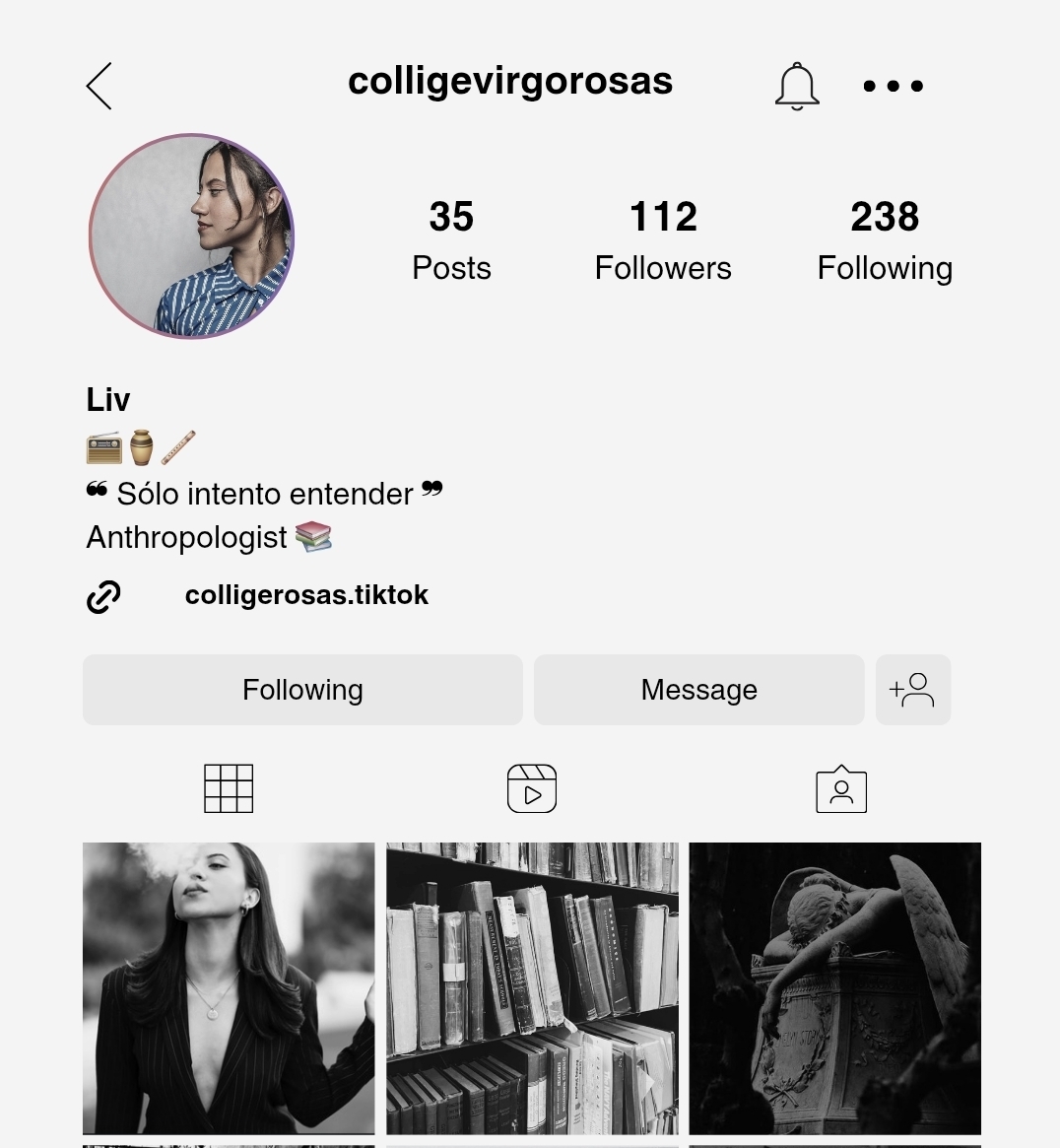1060x1148 pixels.
Task: Open the weeping angel statue post
Action: [834, 987]
